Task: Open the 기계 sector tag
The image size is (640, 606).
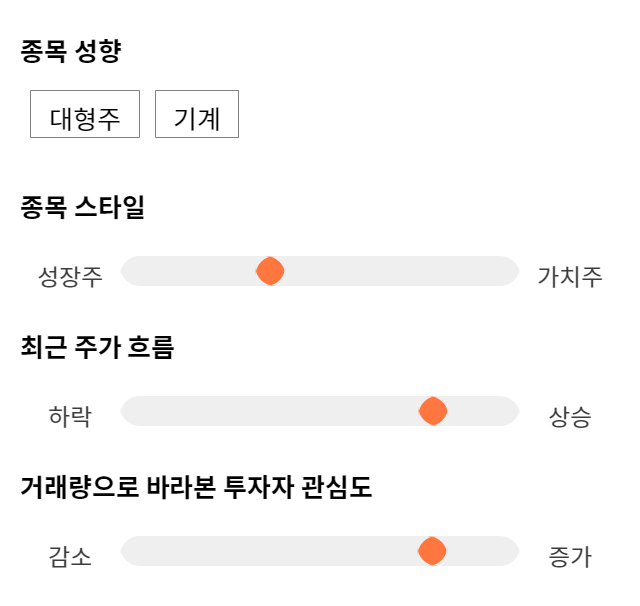Action: click(x=197, y=114)
